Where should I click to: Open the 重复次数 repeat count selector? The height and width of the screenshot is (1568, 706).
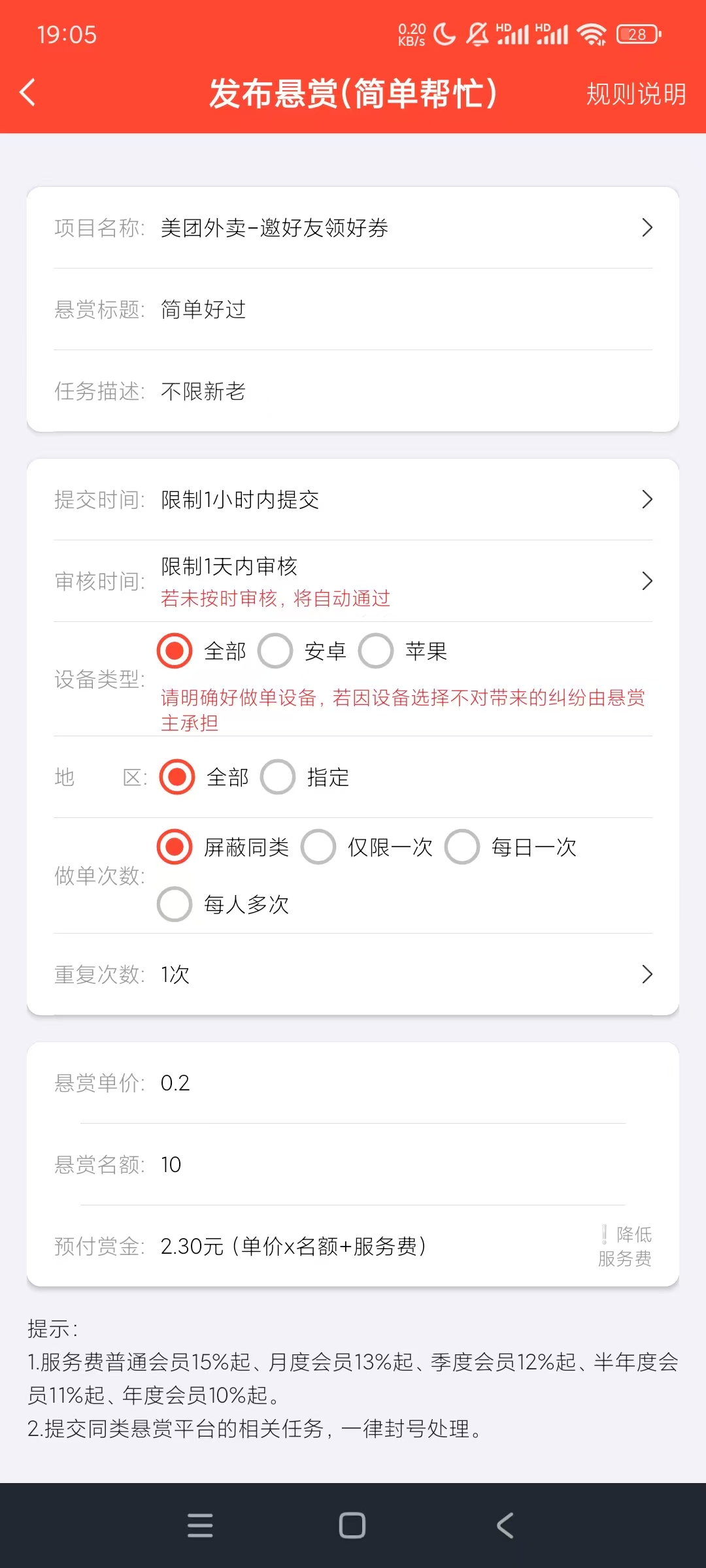pyautogui.click(x=647, y=974)
